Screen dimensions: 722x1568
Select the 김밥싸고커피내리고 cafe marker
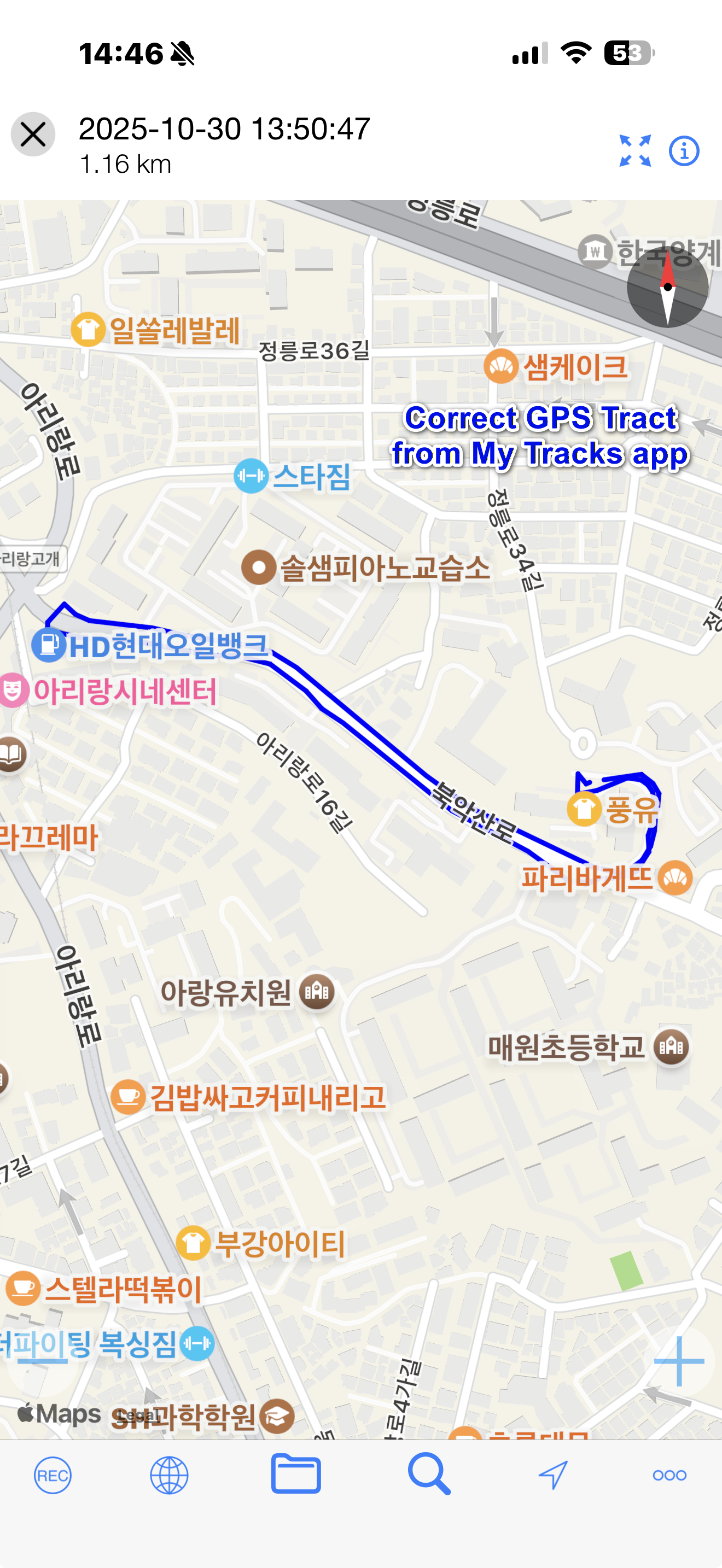[128, 1097]
